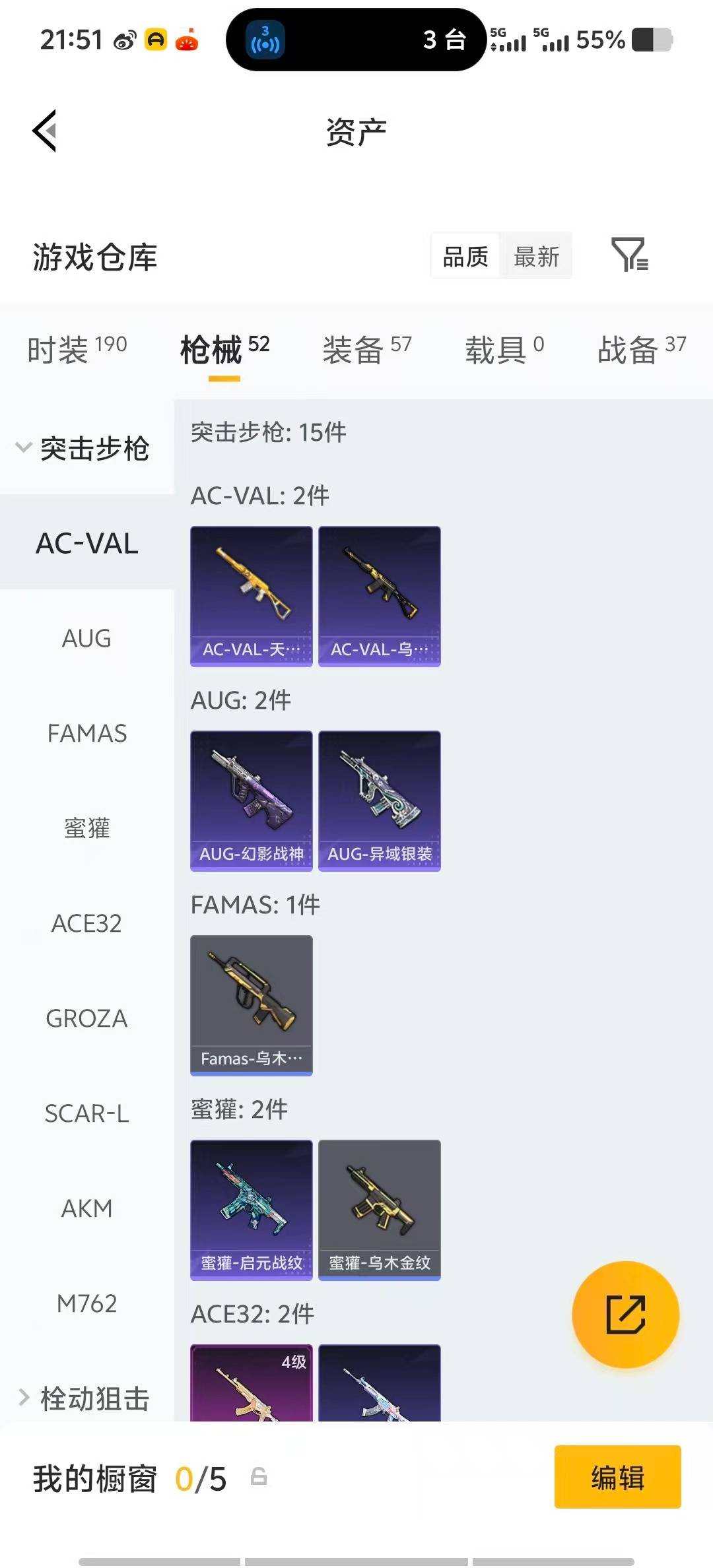Tap the back arrow on 资产 page
The image size is (713, 1568).
pos(44,130)
